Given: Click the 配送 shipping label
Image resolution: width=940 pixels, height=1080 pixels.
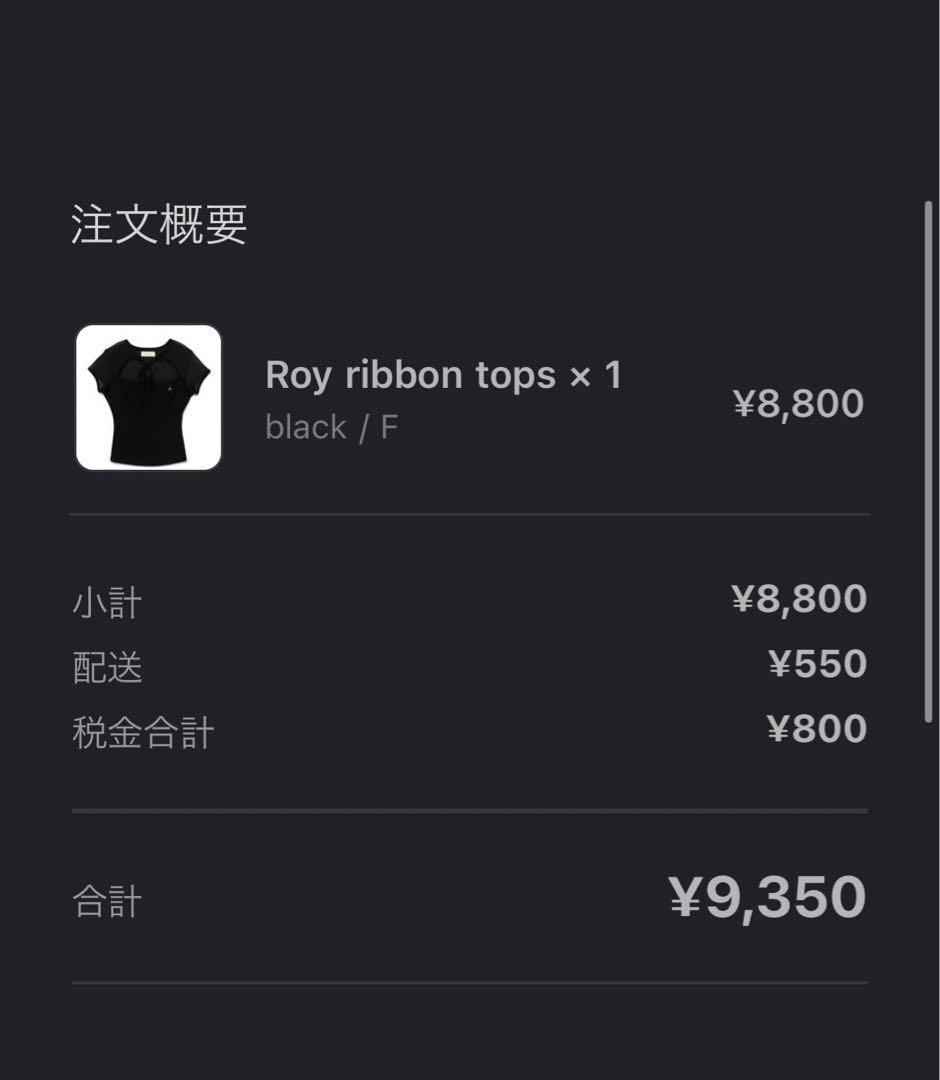Looking at the screenshot, I should tap(105, 667).
